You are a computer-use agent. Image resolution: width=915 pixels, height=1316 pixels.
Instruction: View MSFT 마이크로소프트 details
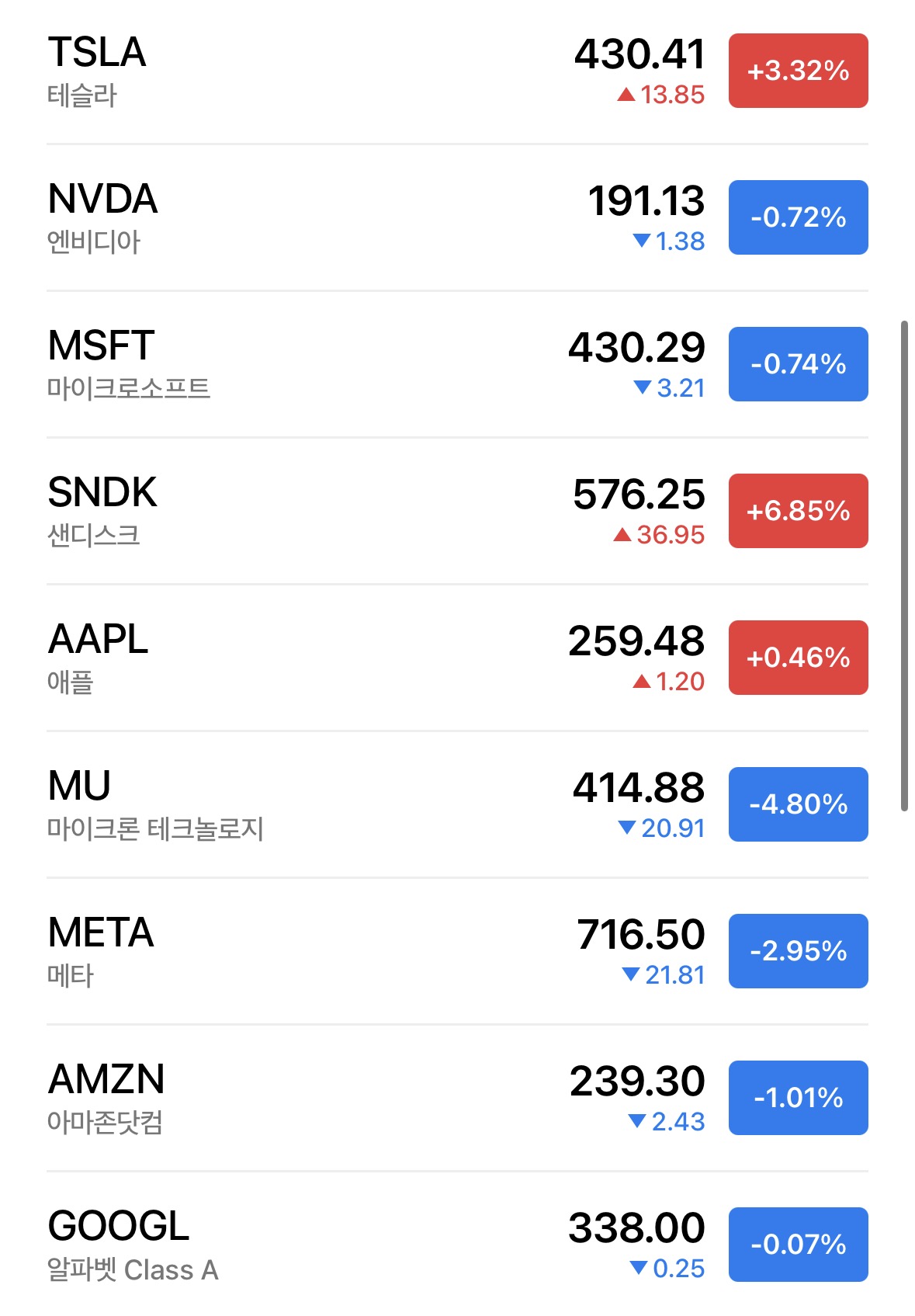click(457, 365)
